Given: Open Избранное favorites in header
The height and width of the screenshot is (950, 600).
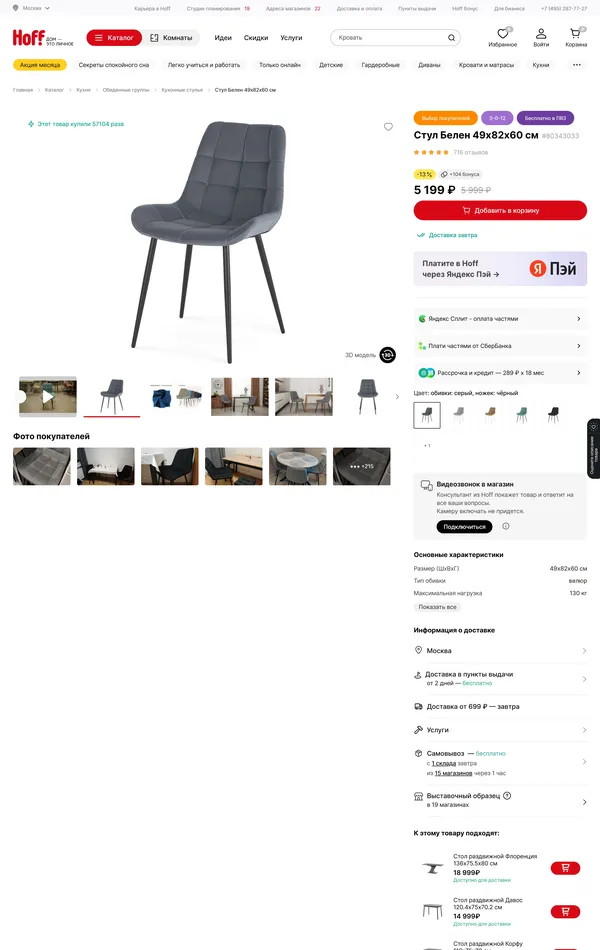Looking at the screenshot, I should [503, 38].
